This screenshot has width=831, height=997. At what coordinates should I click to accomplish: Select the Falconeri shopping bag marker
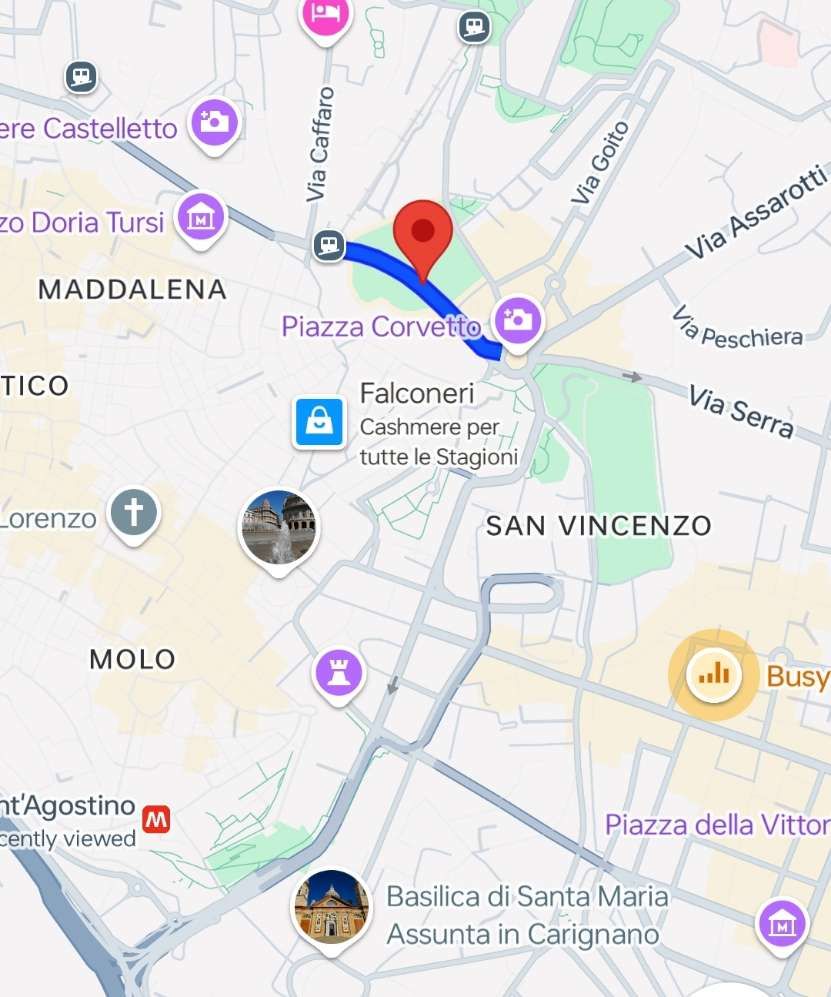click(319, 421)
